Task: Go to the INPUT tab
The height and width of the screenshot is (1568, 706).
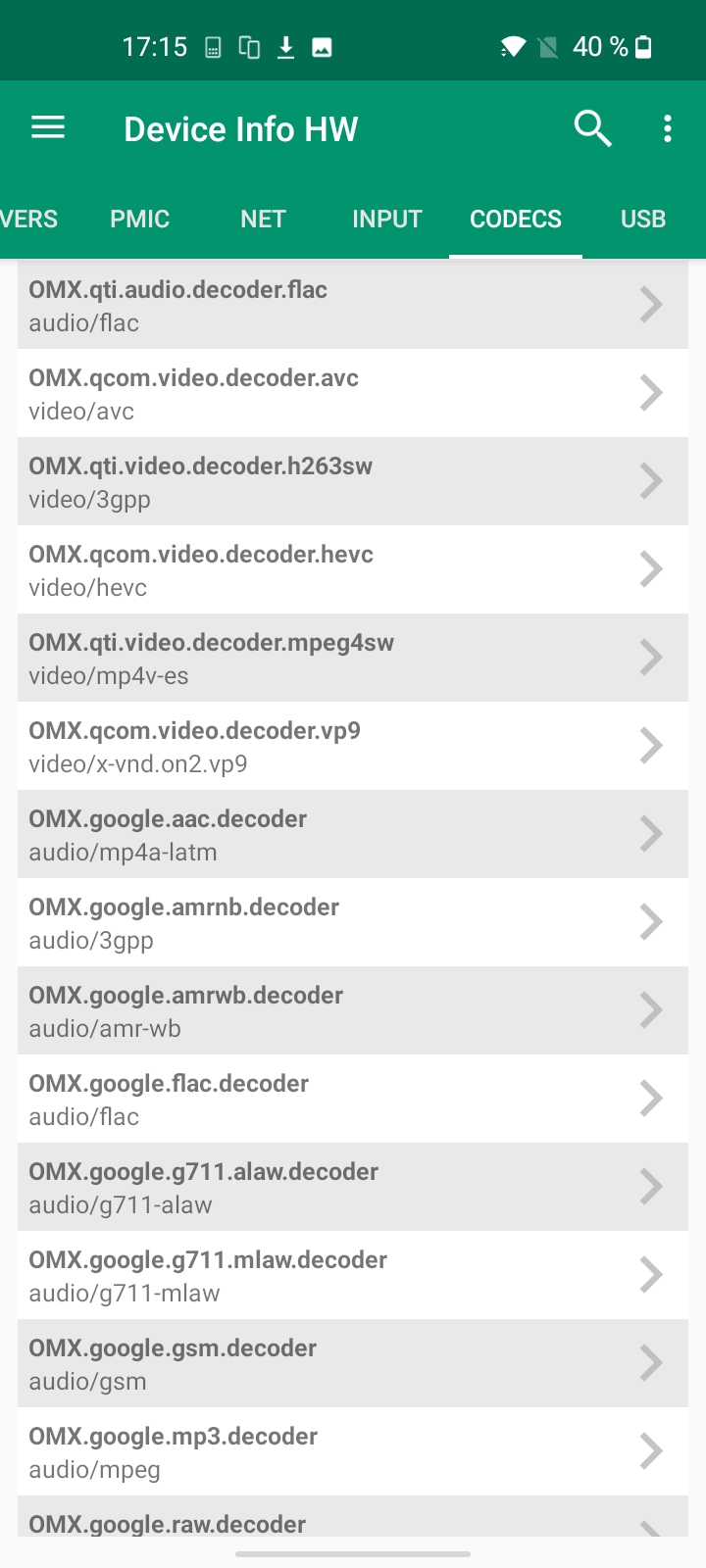Action: pyautogui.click(x=387, y=219)
